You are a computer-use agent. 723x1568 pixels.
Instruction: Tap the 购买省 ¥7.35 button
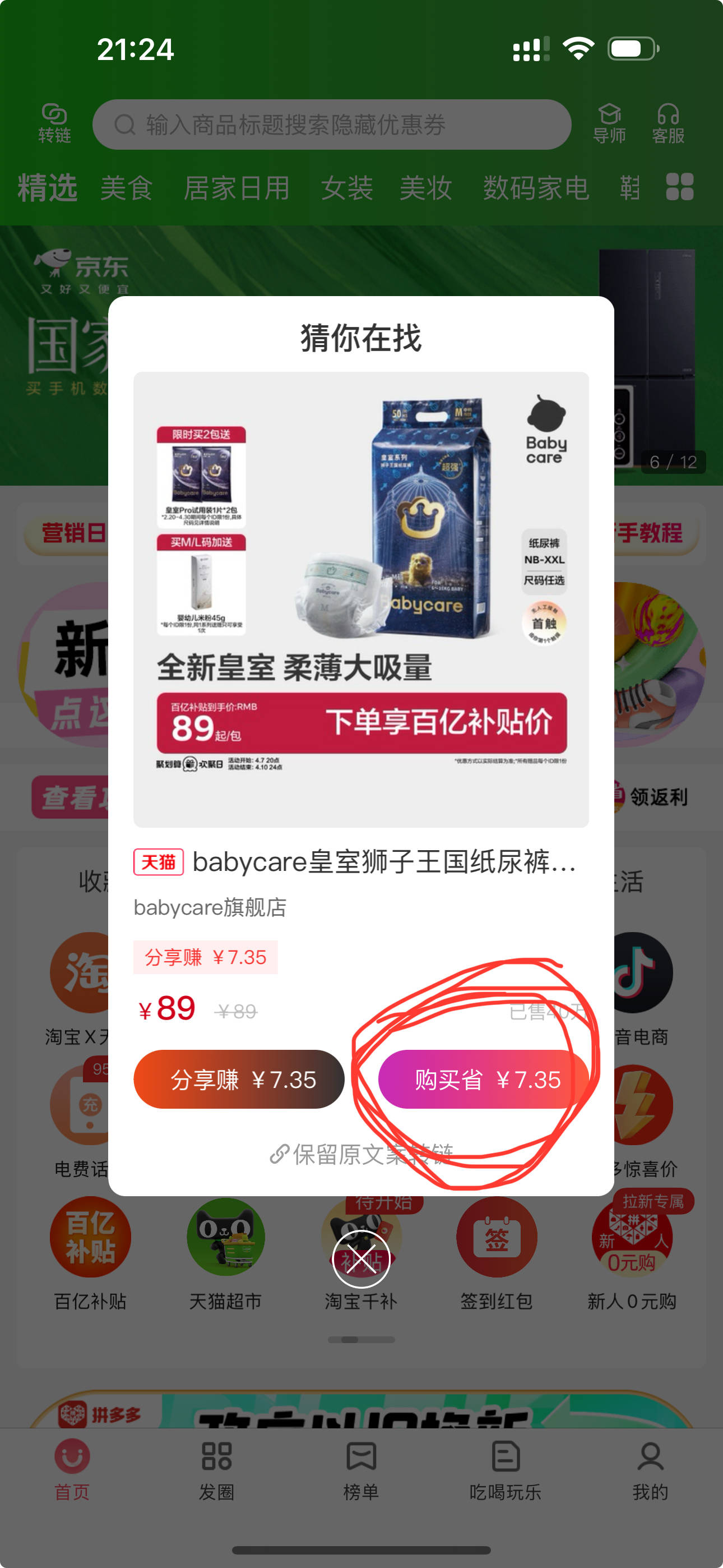(483, 1079)
